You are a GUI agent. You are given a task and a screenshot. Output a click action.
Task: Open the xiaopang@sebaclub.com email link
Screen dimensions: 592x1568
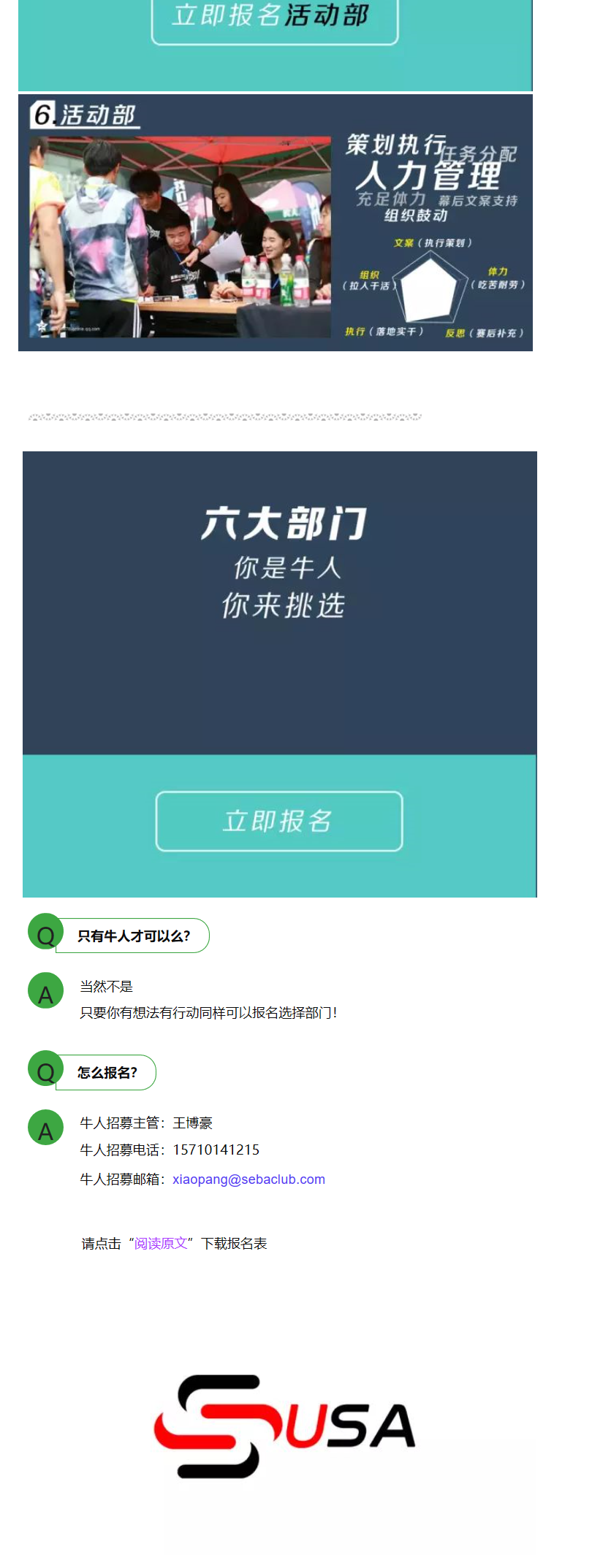[248, 1179]
